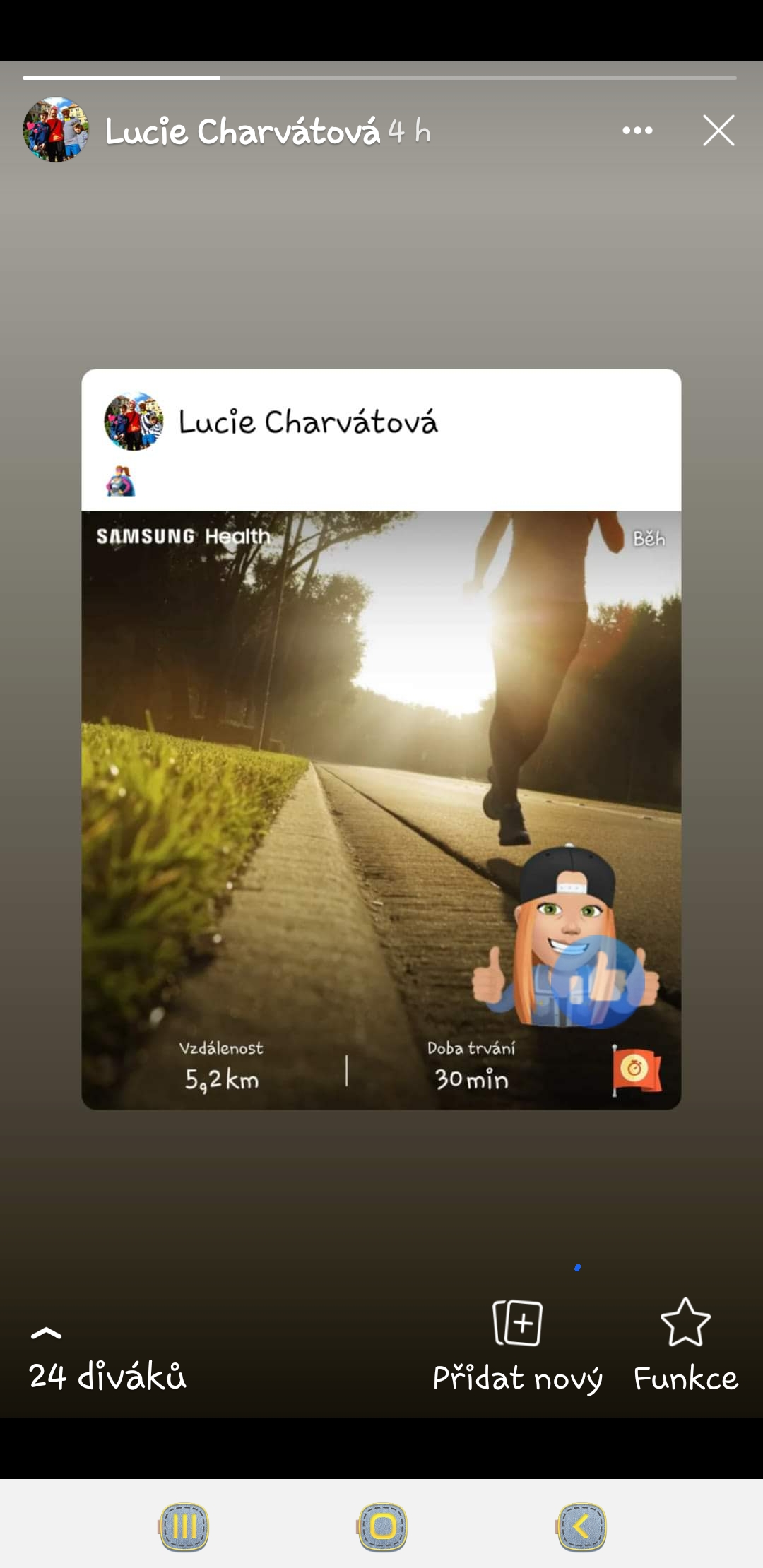
Task: Open the shared Samsung Health post card
Action: (x=381, y=739)
